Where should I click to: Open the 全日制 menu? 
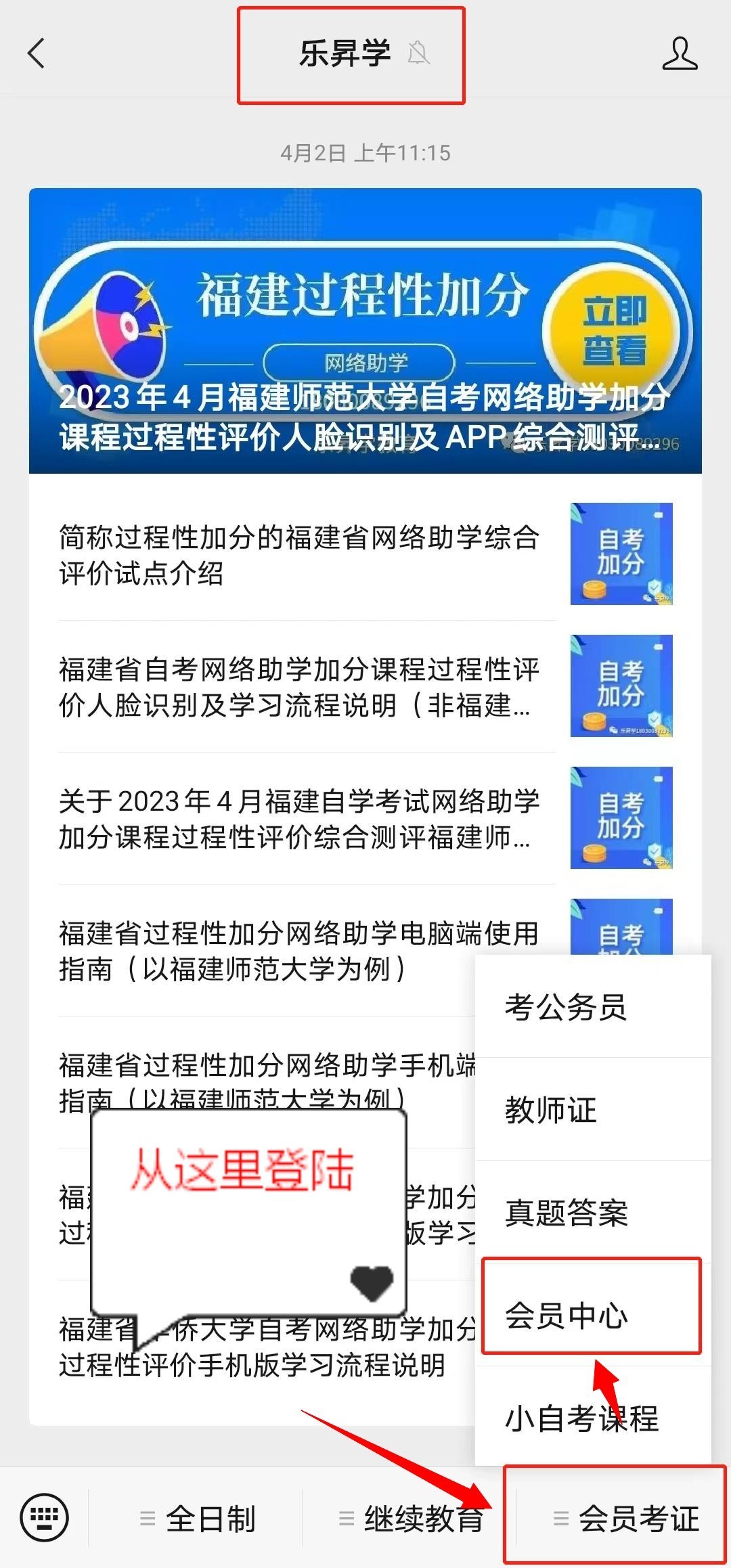coord(196,1519)
